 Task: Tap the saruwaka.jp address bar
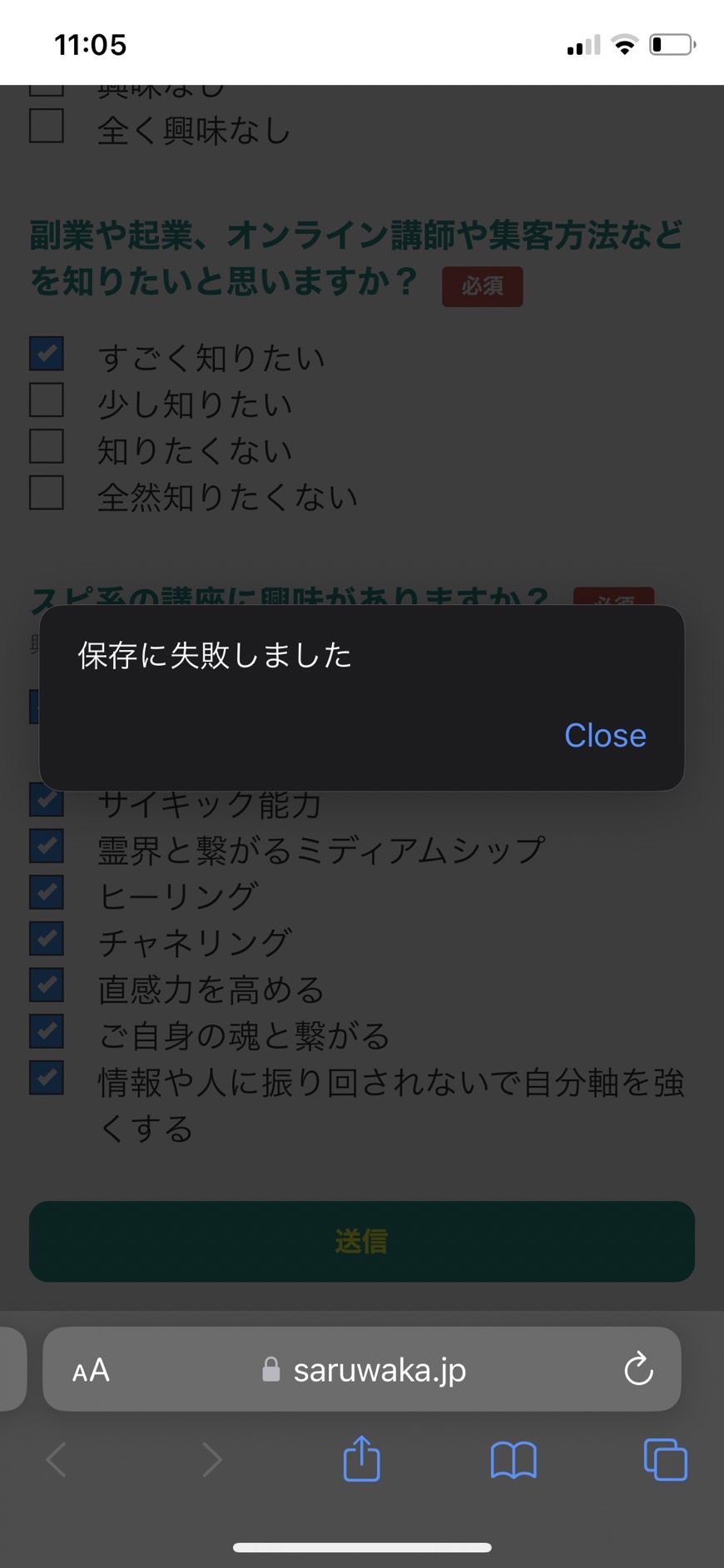[362, 1369]
